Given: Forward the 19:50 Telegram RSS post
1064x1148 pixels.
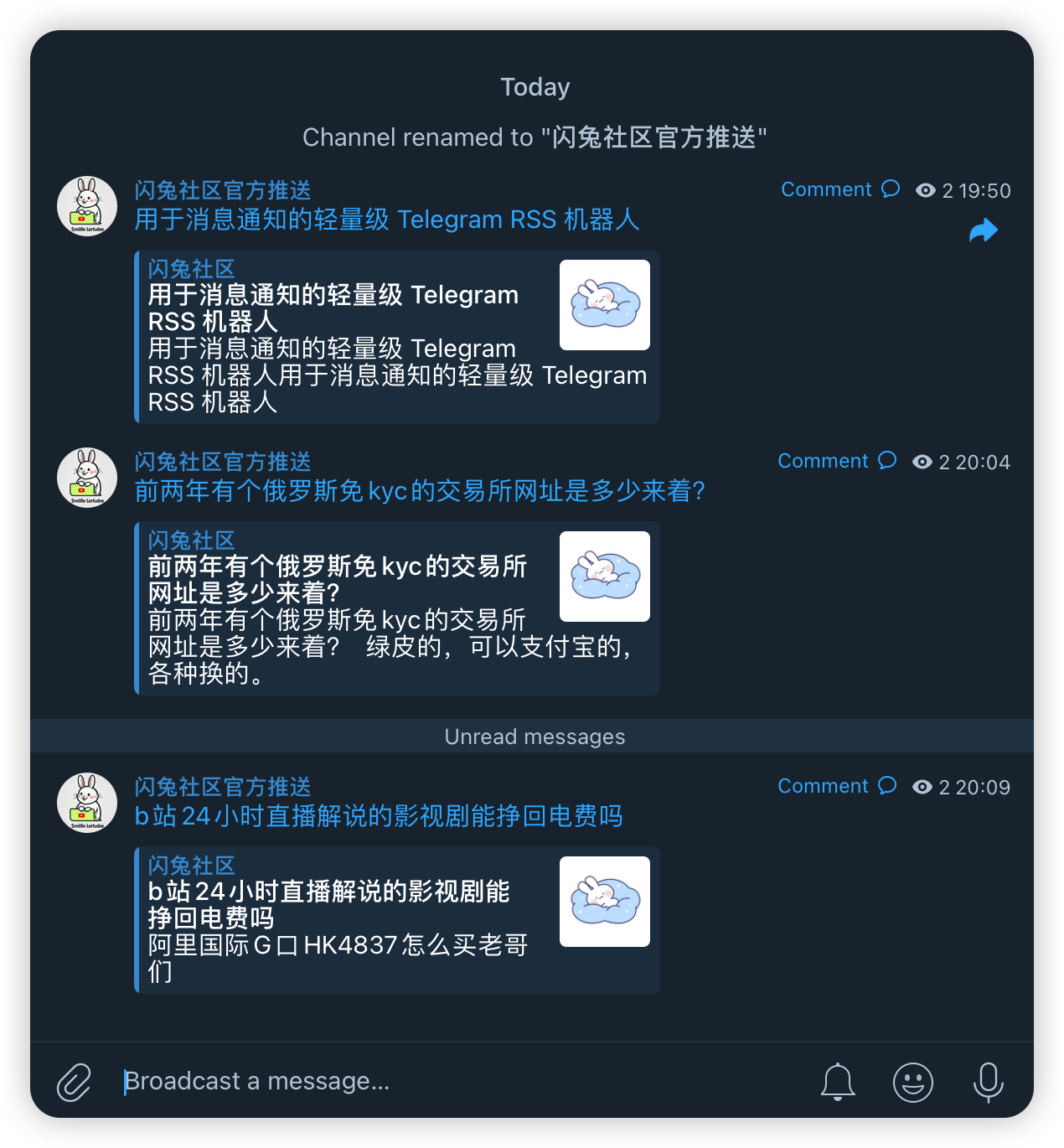Looking at the screenshot, I should click(984, 230).
